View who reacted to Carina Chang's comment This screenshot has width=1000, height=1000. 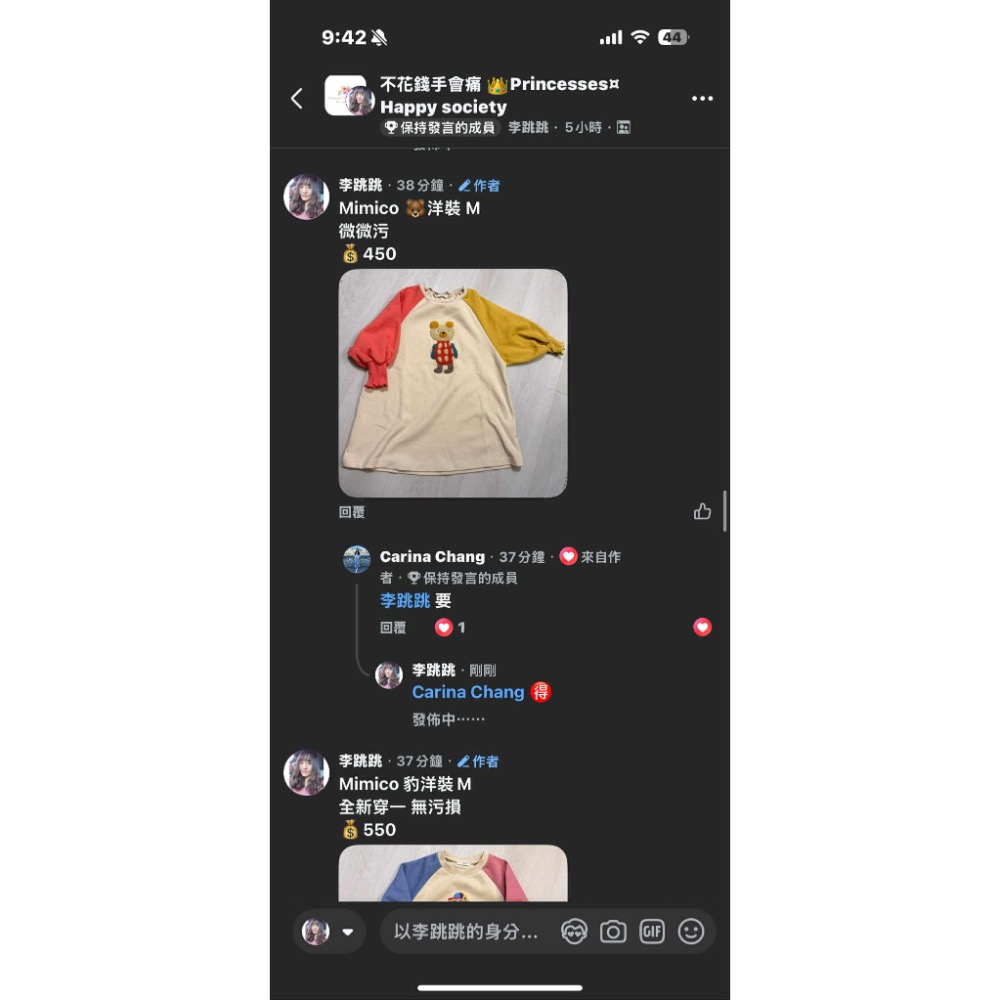pos(449,628)
